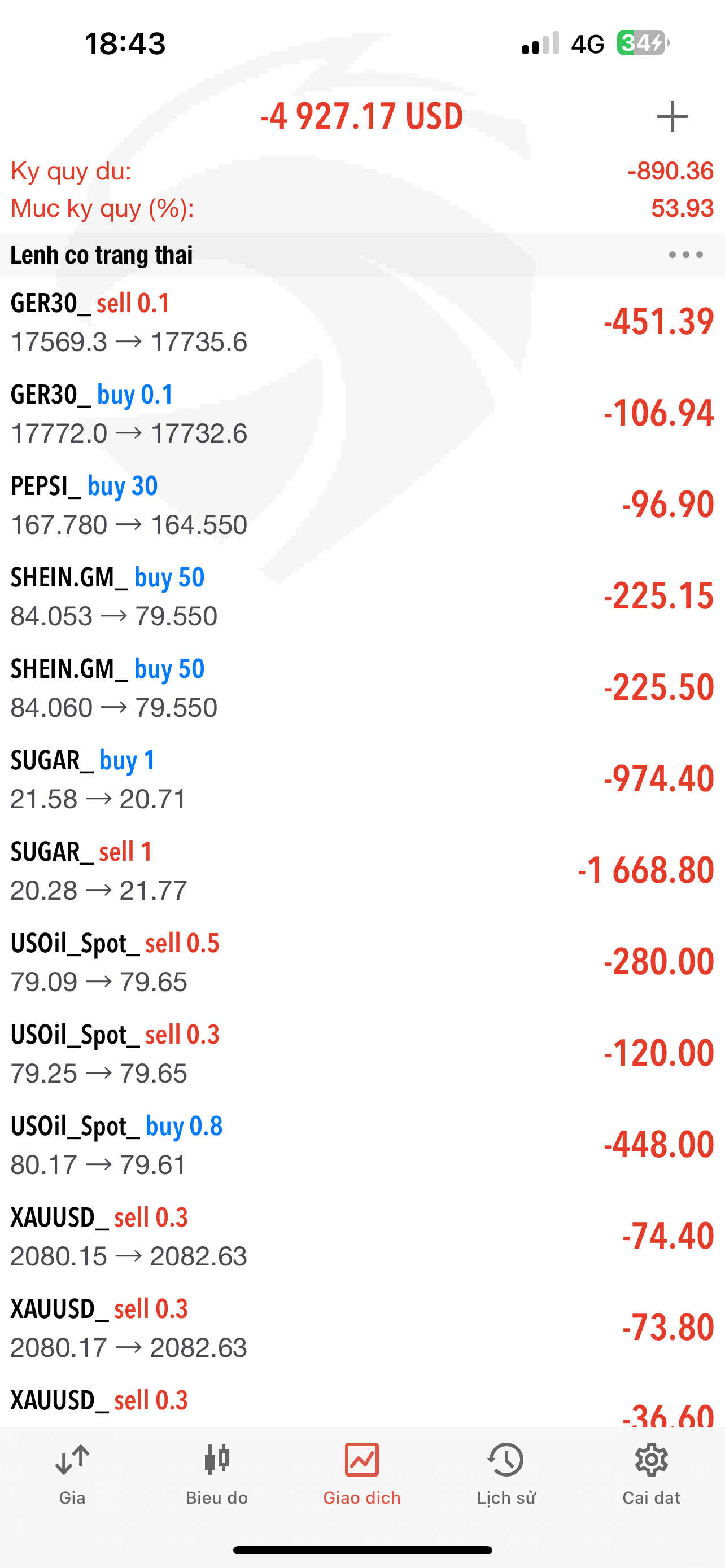Viewport: 725px width, 1568px height.
Task: Open the Lịch sử history tab
Action: (x=506, y=1474)
